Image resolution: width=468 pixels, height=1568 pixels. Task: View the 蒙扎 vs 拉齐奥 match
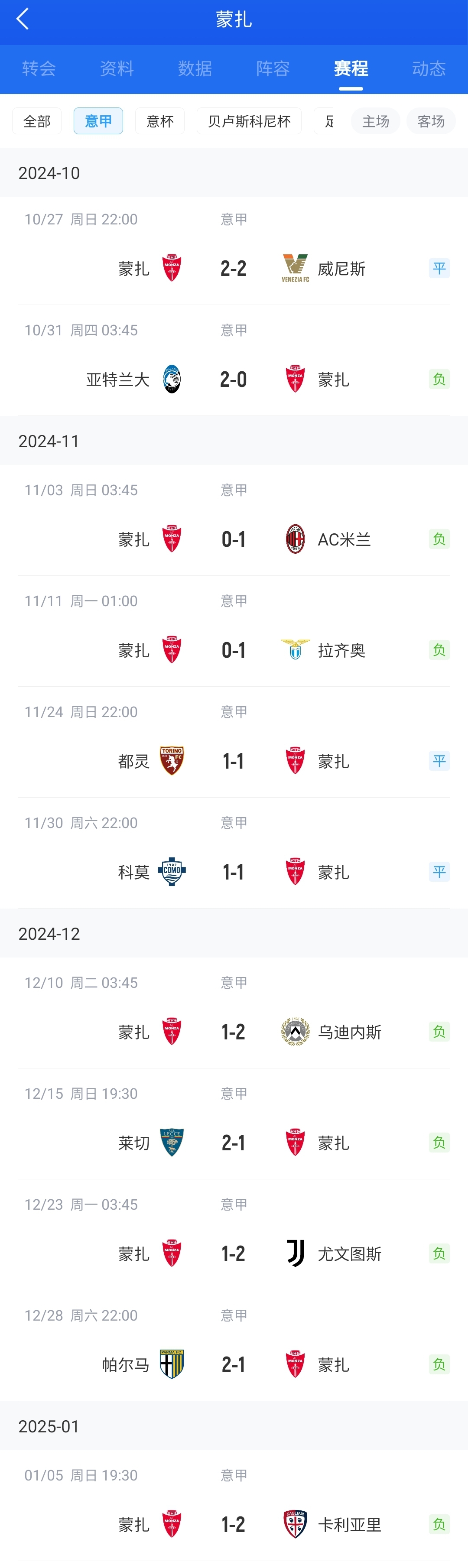click(234, 650)
